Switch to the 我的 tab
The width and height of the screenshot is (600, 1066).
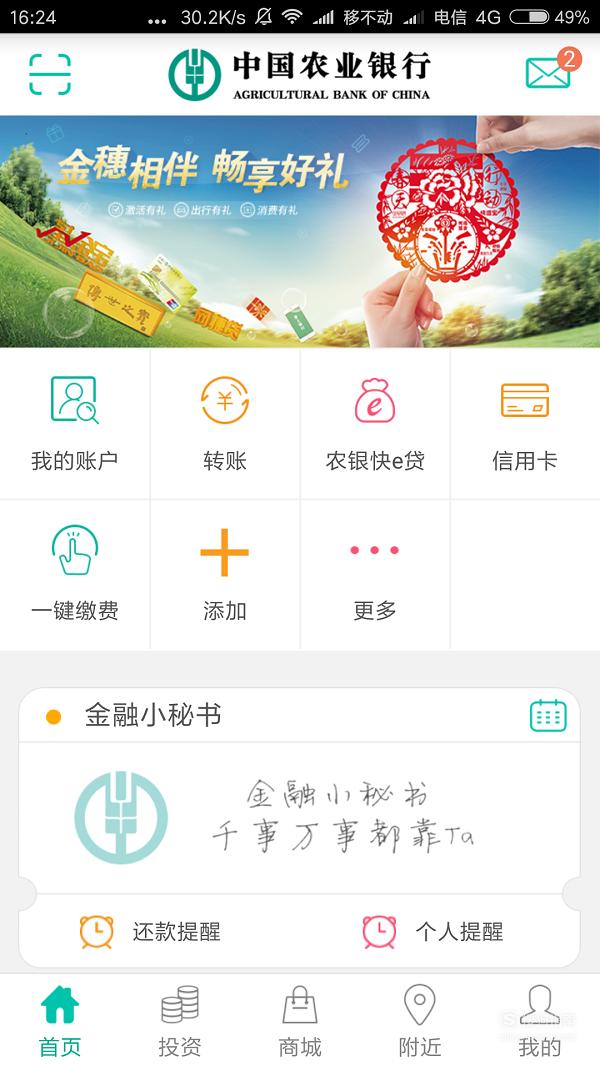(x=540, y=1020)
